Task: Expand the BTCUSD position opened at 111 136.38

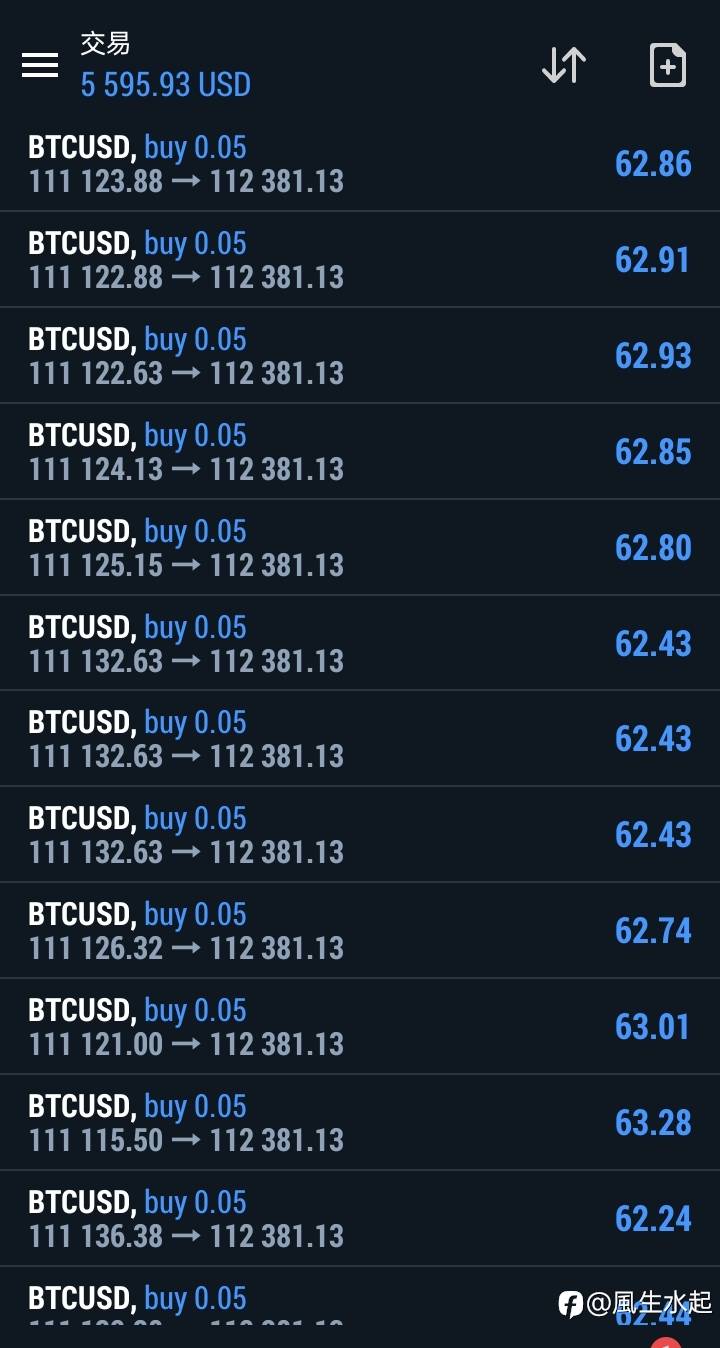Action: 360,1219
